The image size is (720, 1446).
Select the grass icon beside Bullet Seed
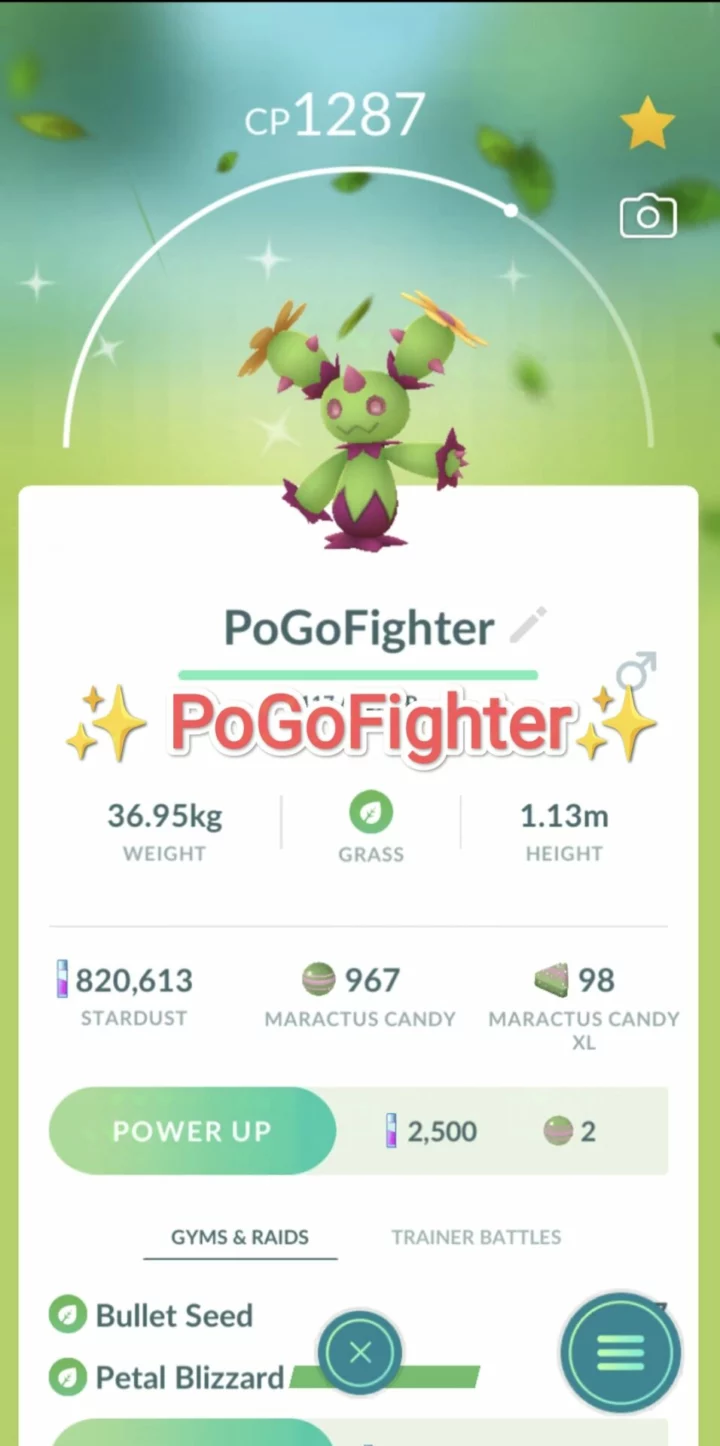coord(68,1315)
